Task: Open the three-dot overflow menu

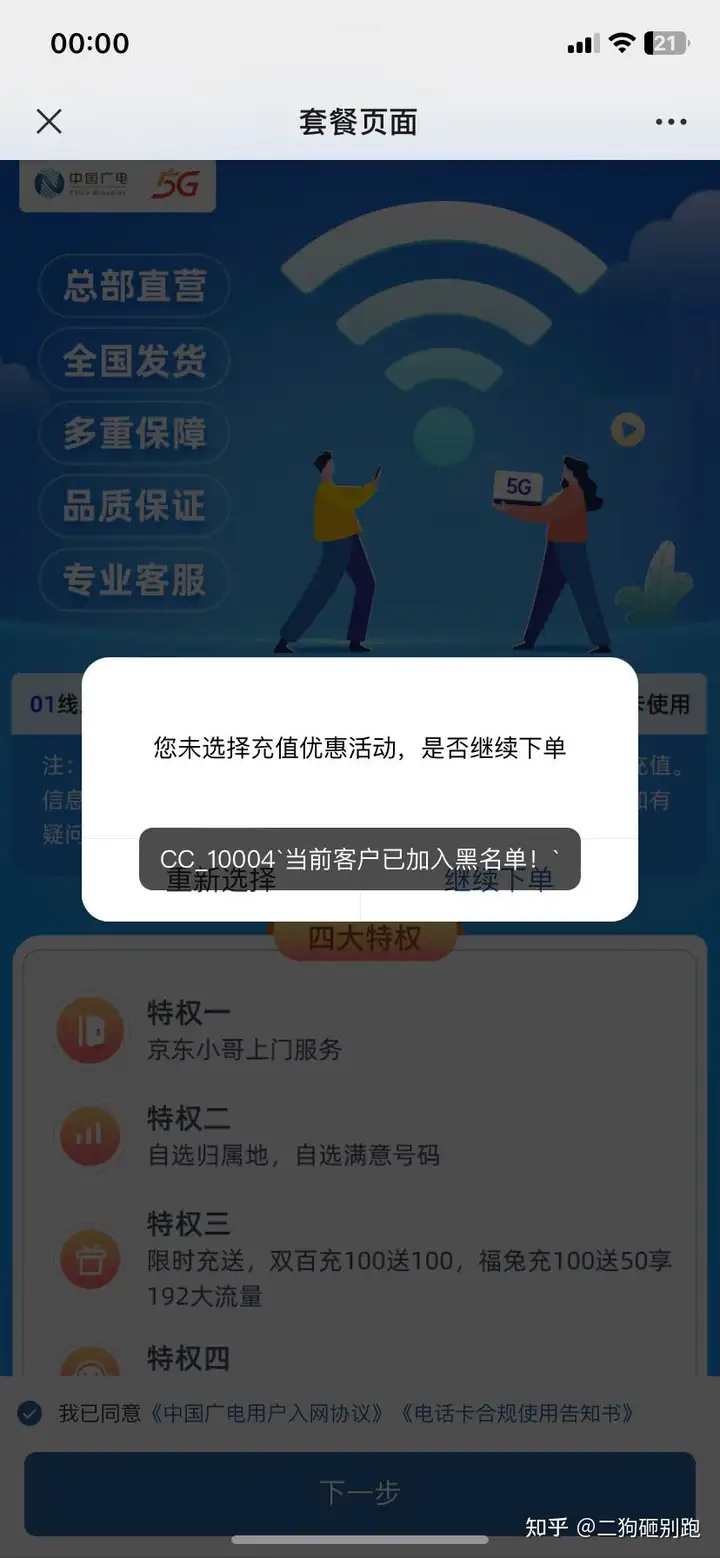Action: 671,122
